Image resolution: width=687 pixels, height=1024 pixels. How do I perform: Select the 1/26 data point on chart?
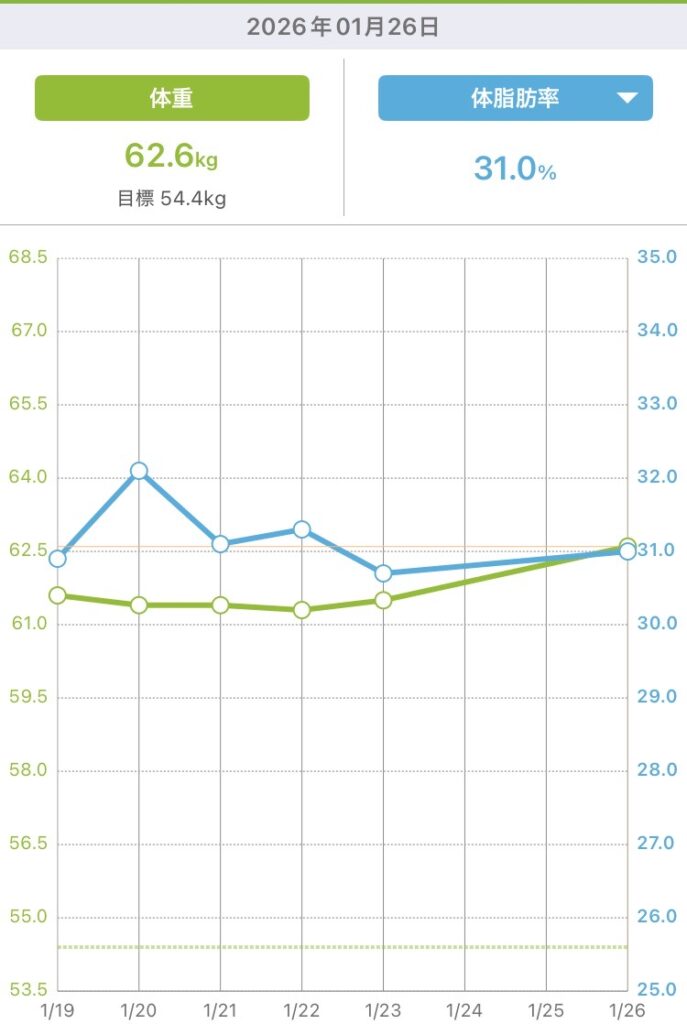point(627,549)
